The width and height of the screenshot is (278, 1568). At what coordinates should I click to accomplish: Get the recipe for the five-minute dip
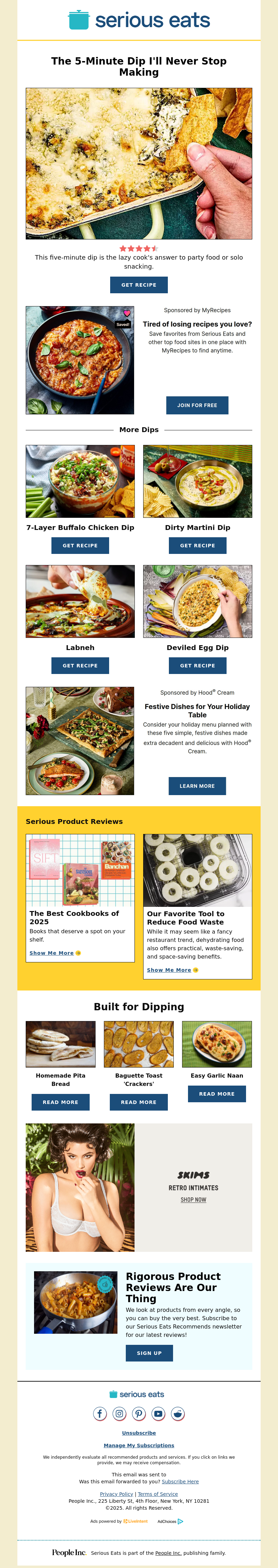tap(138, 285)
